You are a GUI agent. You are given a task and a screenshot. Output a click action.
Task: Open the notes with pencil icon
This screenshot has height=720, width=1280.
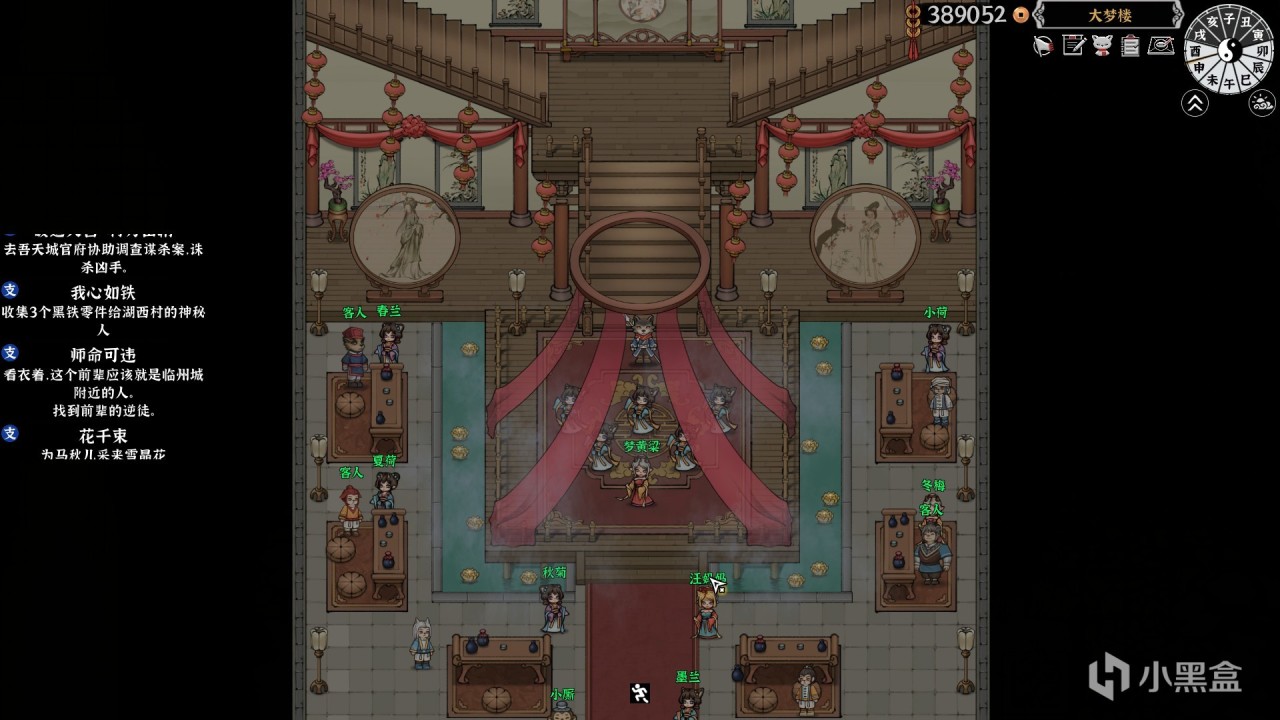(1073, 45)
